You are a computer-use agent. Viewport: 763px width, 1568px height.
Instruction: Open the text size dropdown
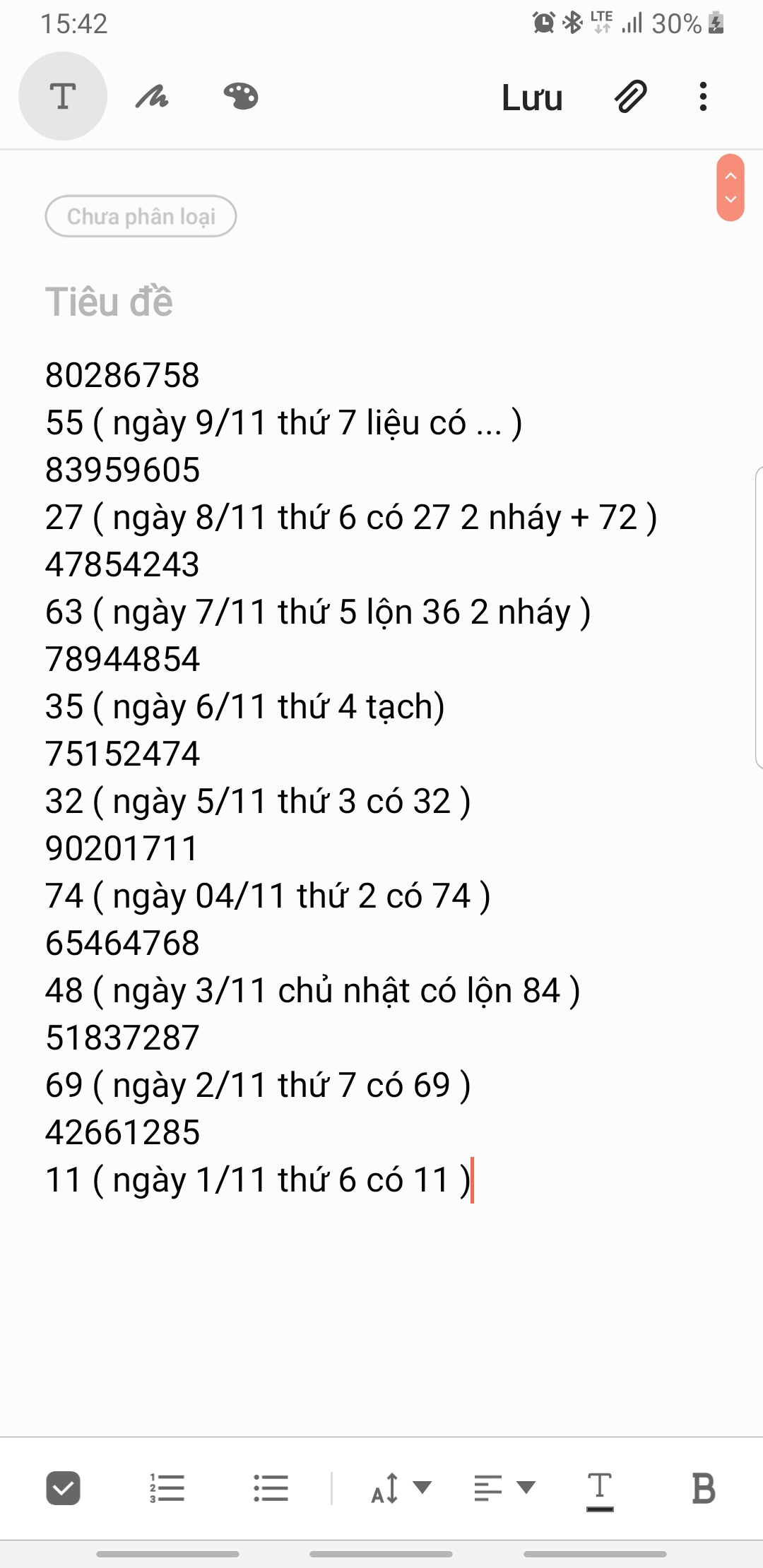(401, 1488)
